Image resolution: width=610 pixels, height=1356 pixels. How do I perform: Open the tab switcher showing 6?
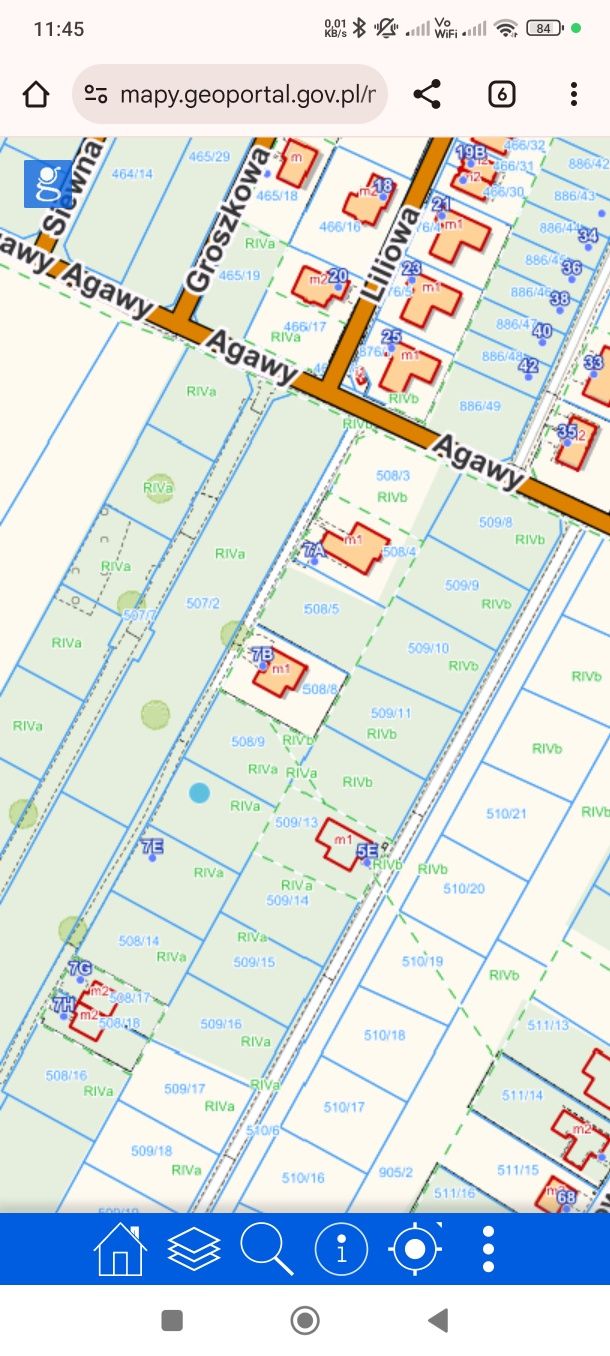[x=501, y=95]
